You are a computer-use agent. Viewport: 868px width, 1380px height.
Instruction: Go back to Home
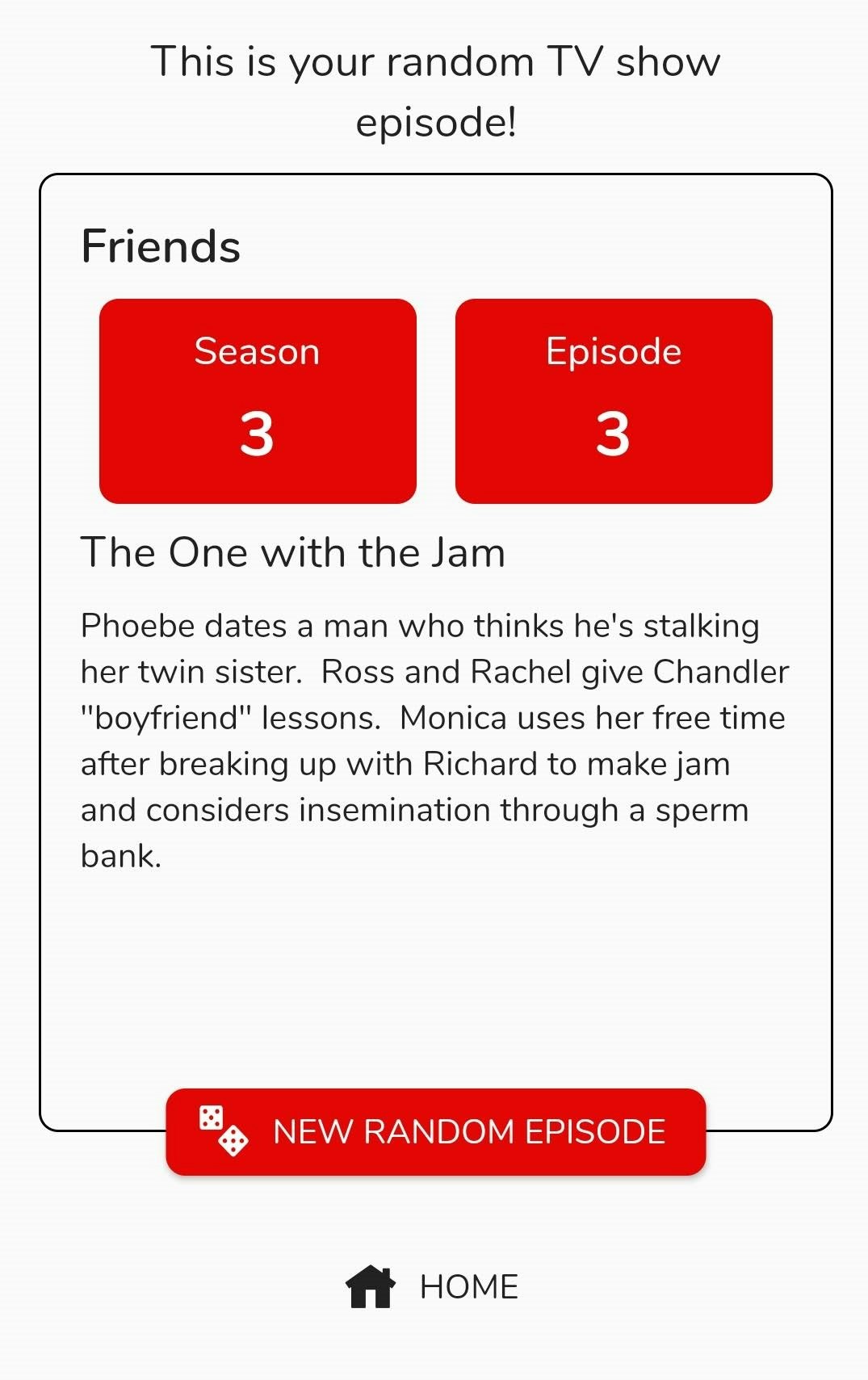[x=434, y=1286]
